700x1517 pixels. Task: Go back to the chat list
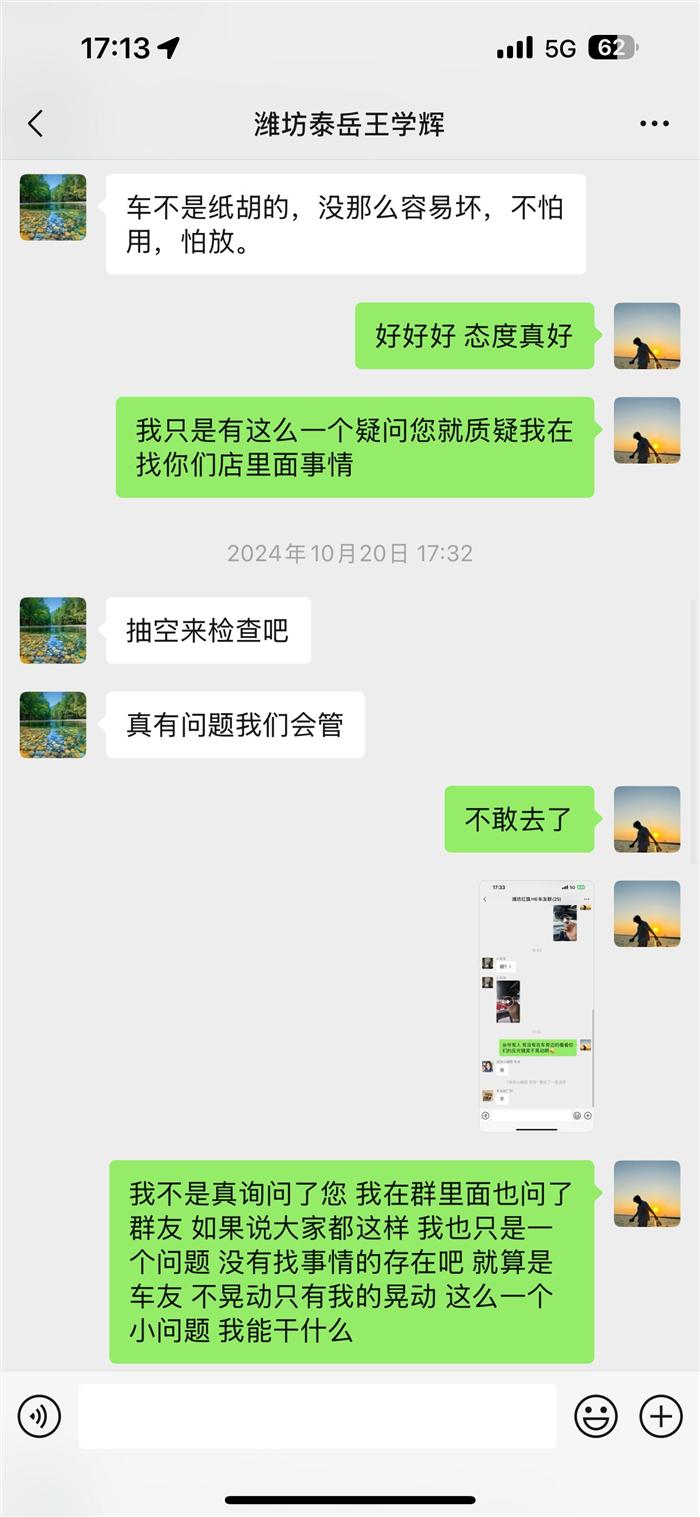pos(36,124)
